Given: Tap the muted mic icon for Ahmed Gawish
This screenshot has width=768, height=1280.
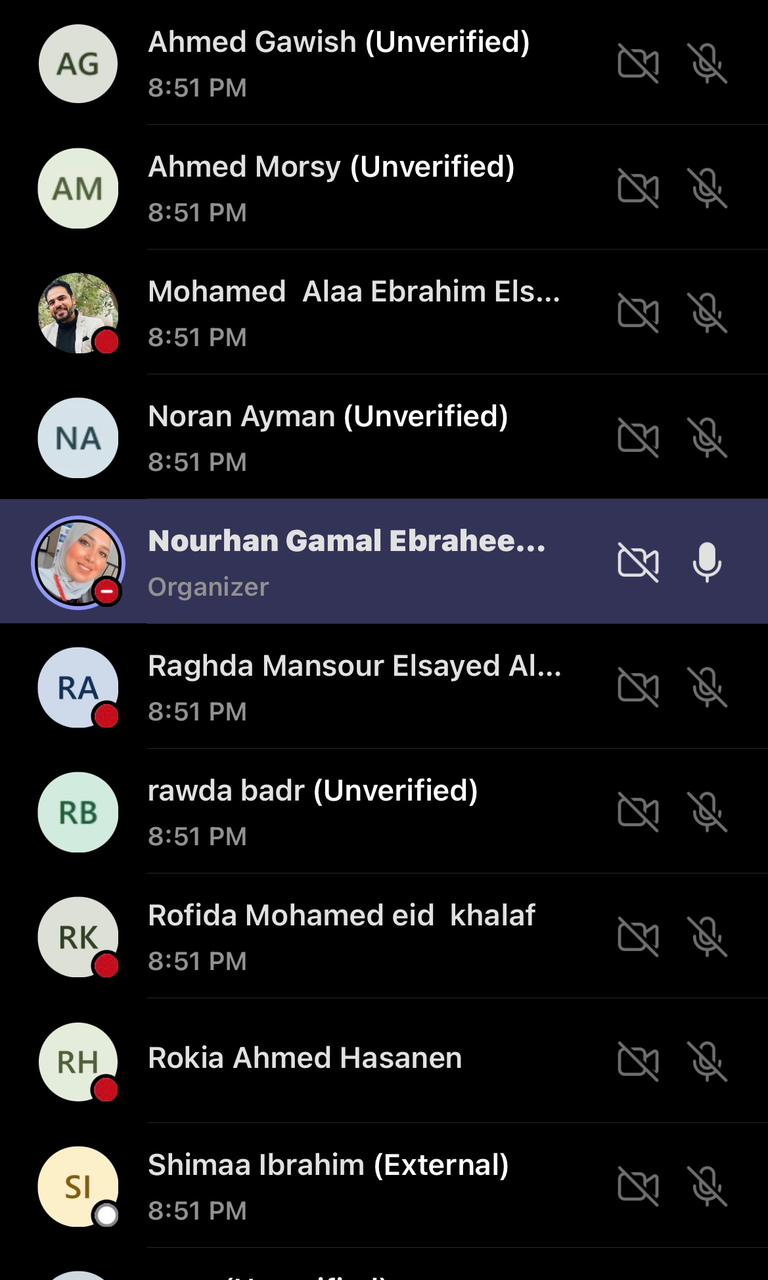Looking at the screenshot, I should pyautogui.click(x=707, y=64).
